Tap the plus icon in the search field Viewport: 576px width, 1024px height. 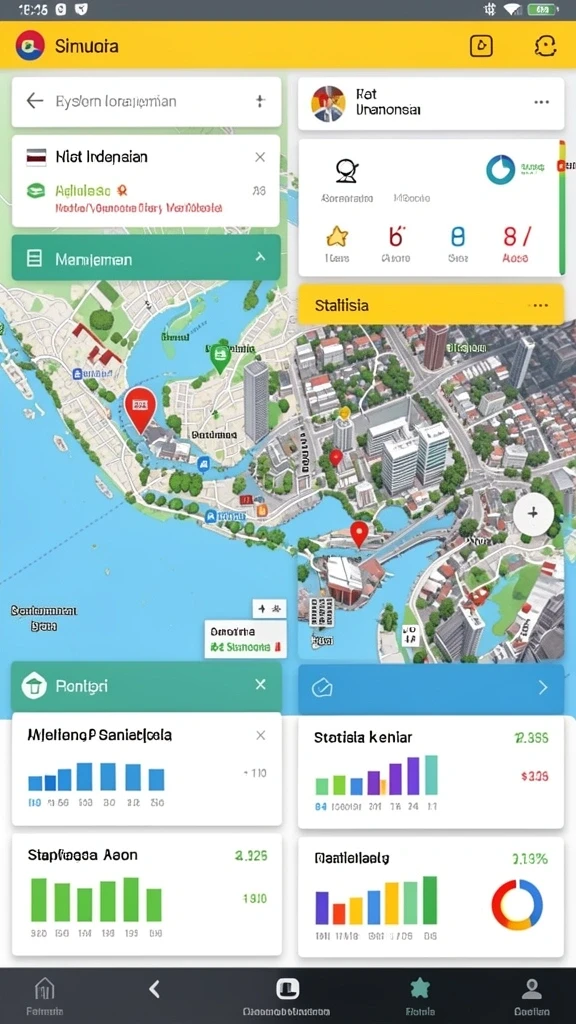pyautogui.click(x=260, y=101)
